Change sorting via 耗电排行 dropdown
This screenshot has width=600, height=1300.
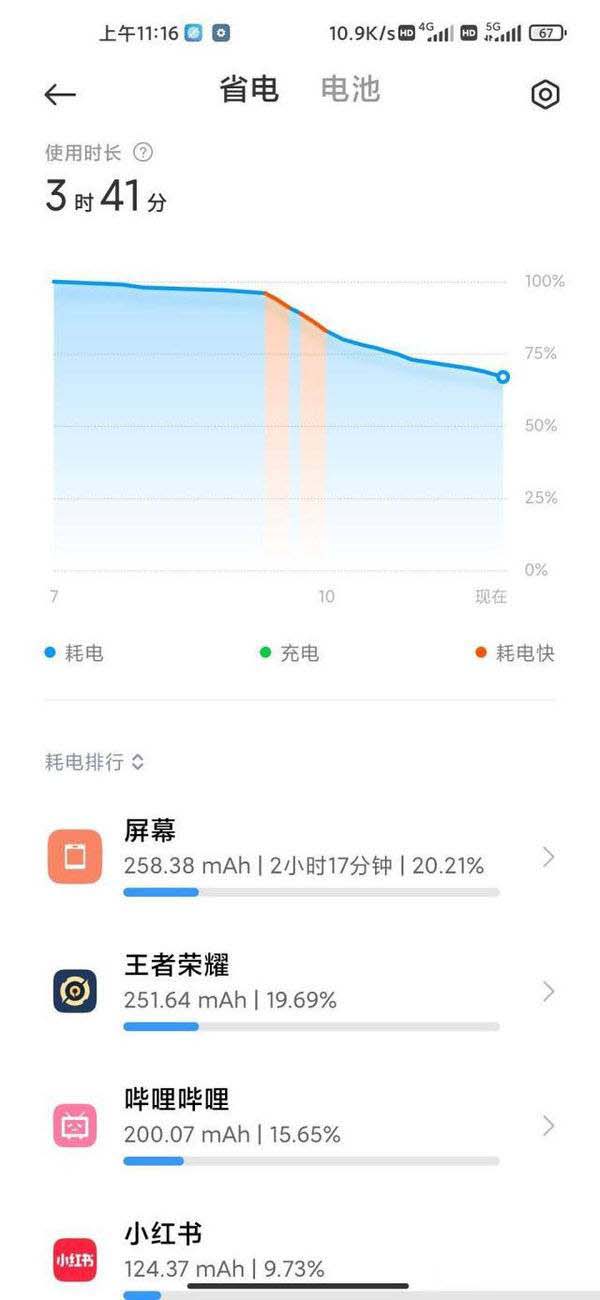95,762
